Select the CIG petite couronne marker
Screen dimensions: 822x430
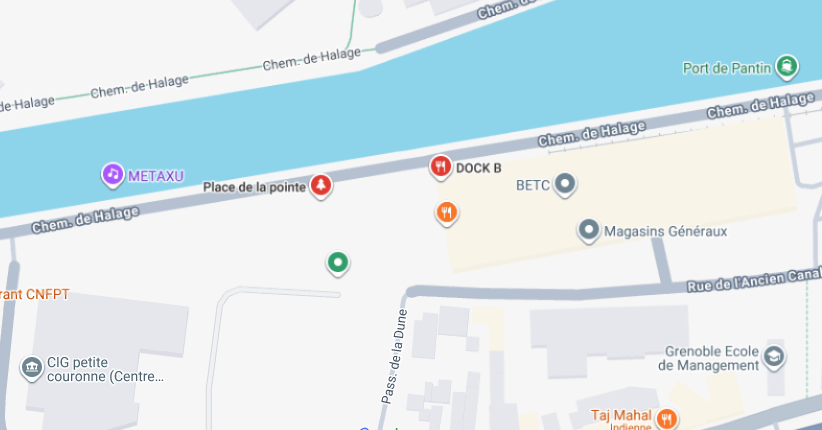tap(31, 368)
